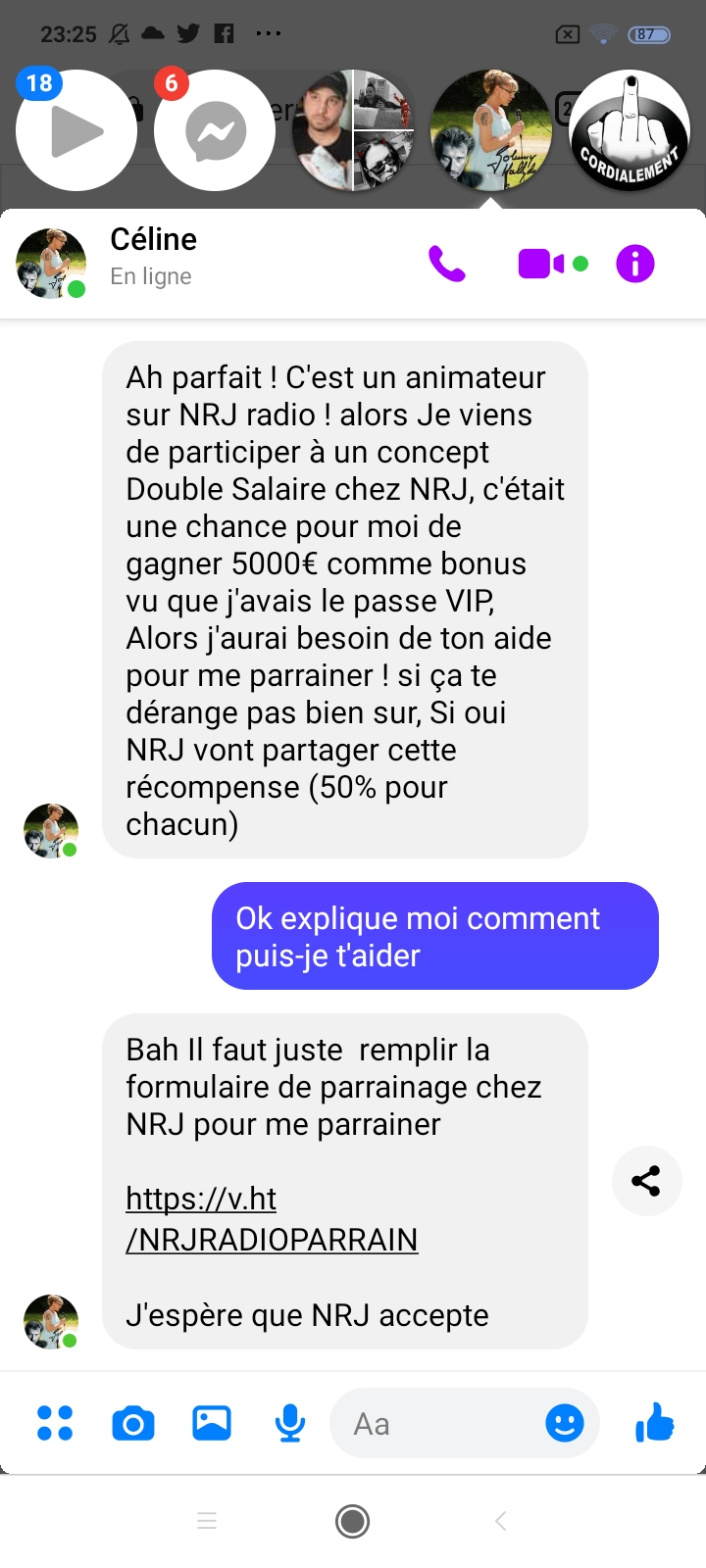
Task: Open the Messenger chat head with 6 badge
Action: pyautogui.click(x=215, y=131)
